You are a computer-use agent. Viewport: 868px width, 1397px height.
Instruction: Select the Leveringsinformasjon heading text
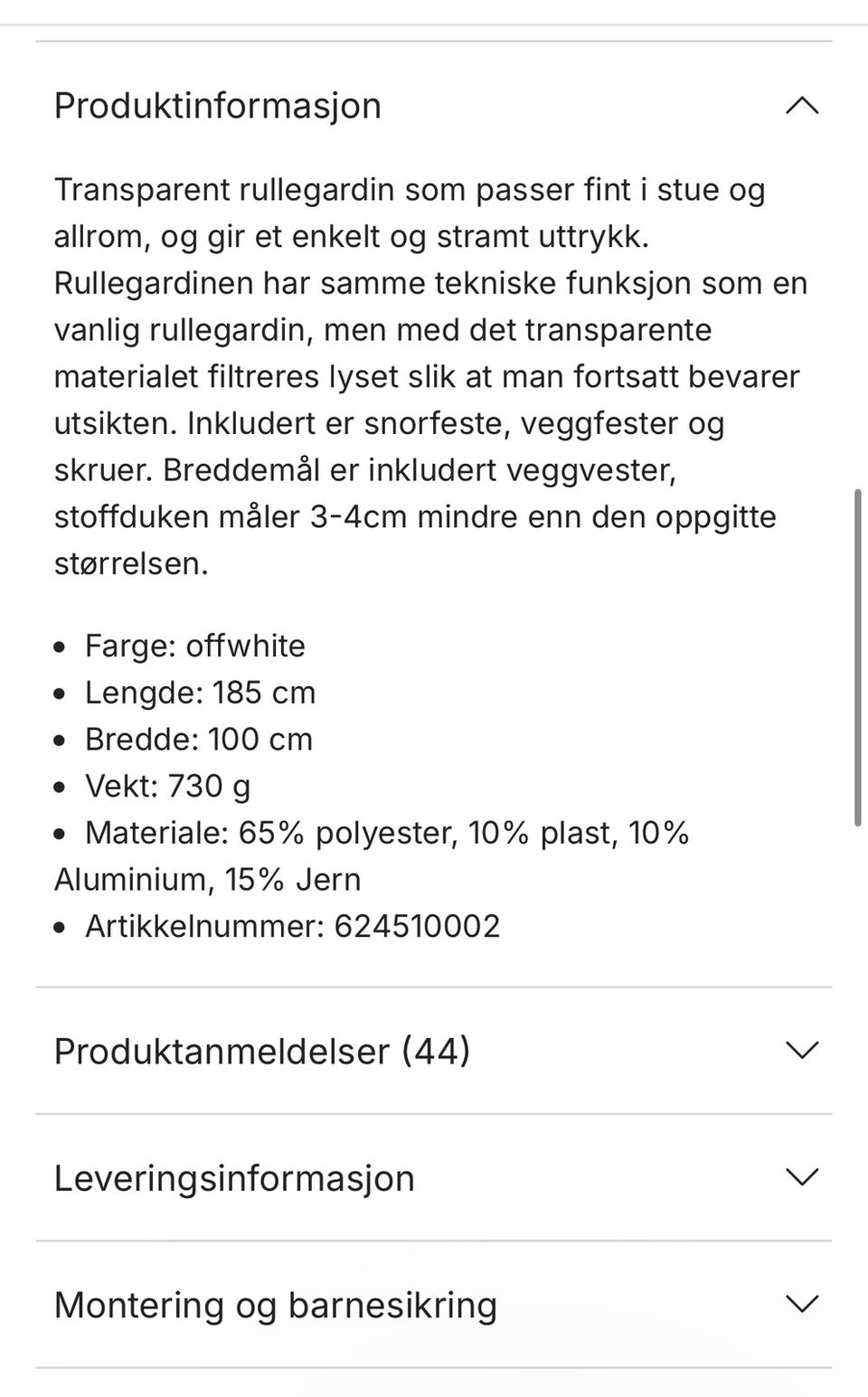pos(233,1177)
